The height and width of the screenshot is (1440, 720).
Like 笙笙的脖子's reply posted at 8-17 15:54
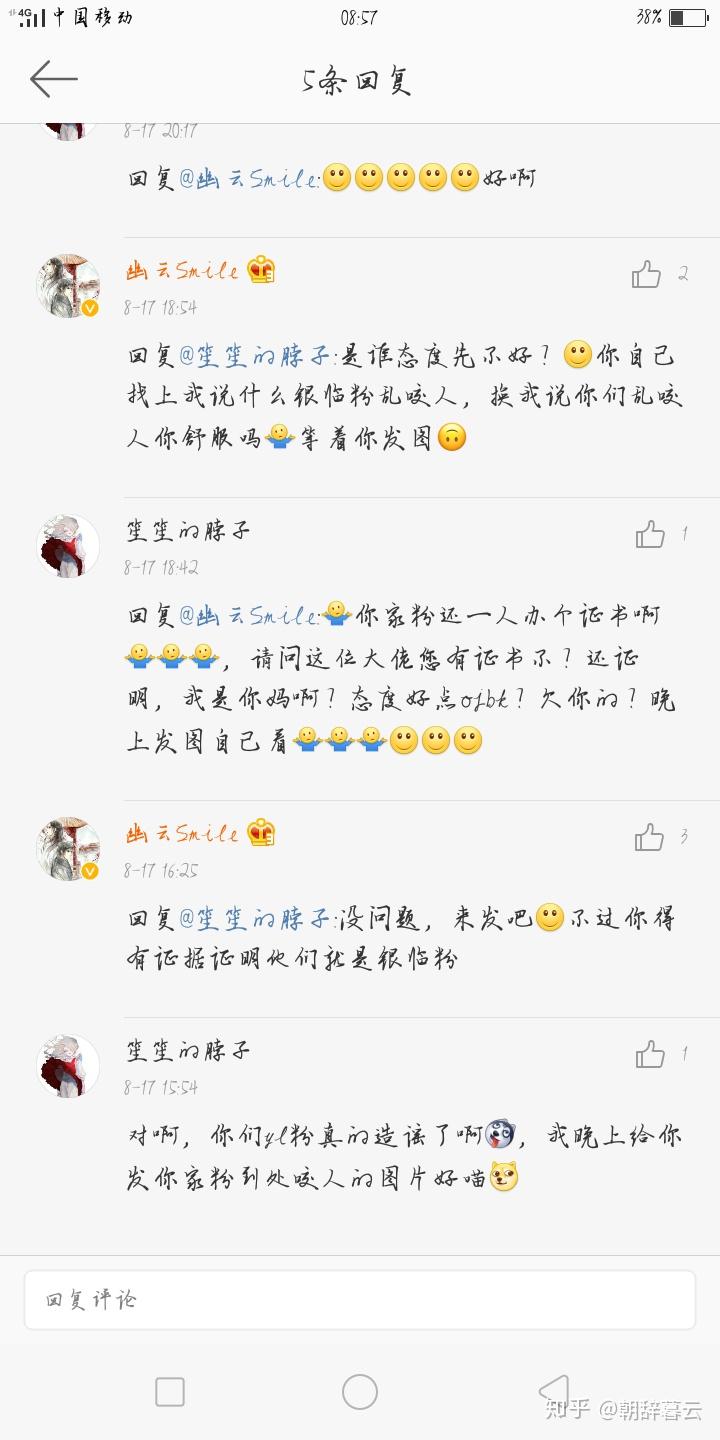point(650,1054)
